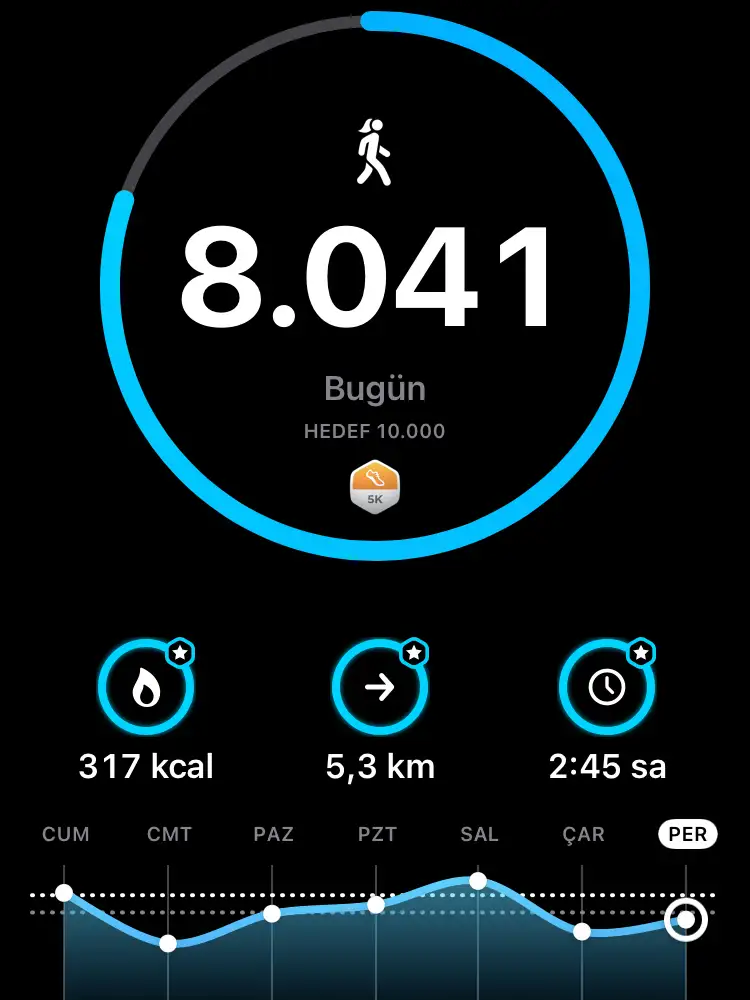Select PAZ in the weekly chart

[x=273, y=835]
